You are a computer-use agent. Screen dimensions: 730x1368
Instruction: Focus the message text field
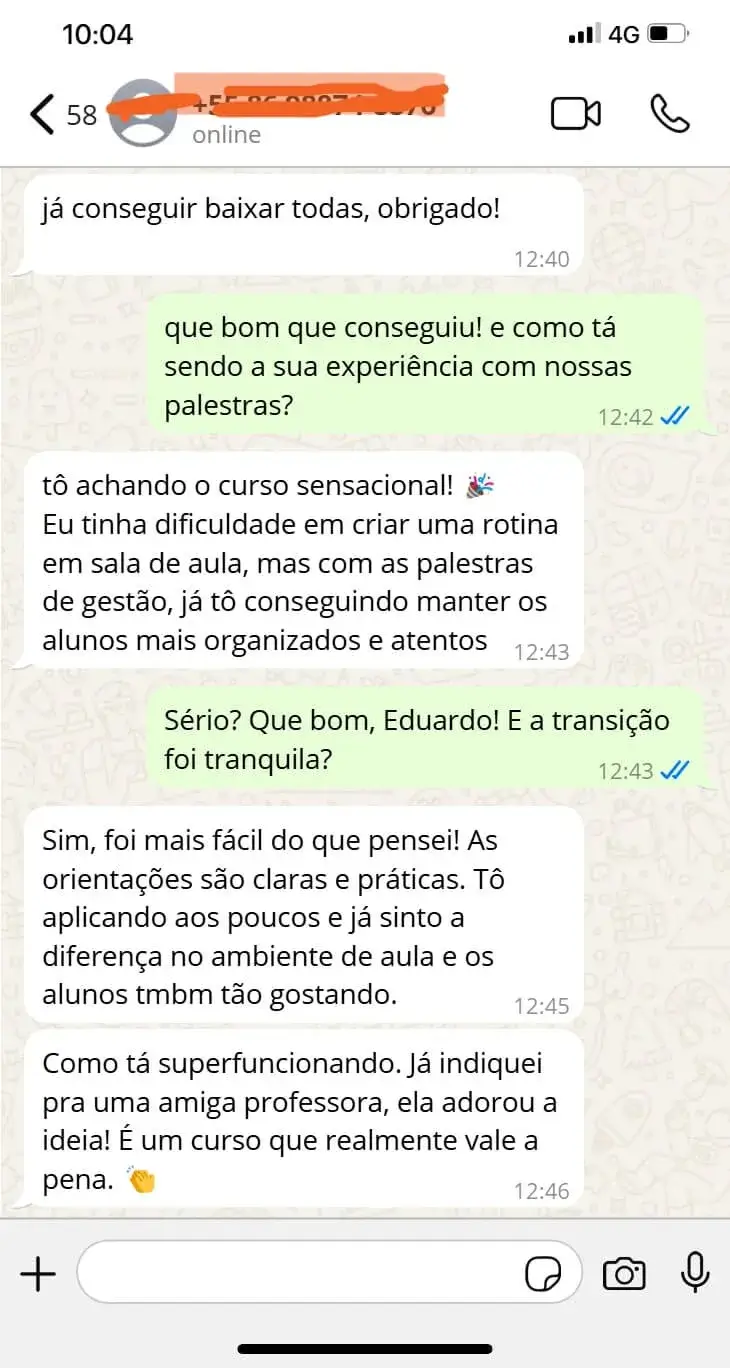(300, 1274)
